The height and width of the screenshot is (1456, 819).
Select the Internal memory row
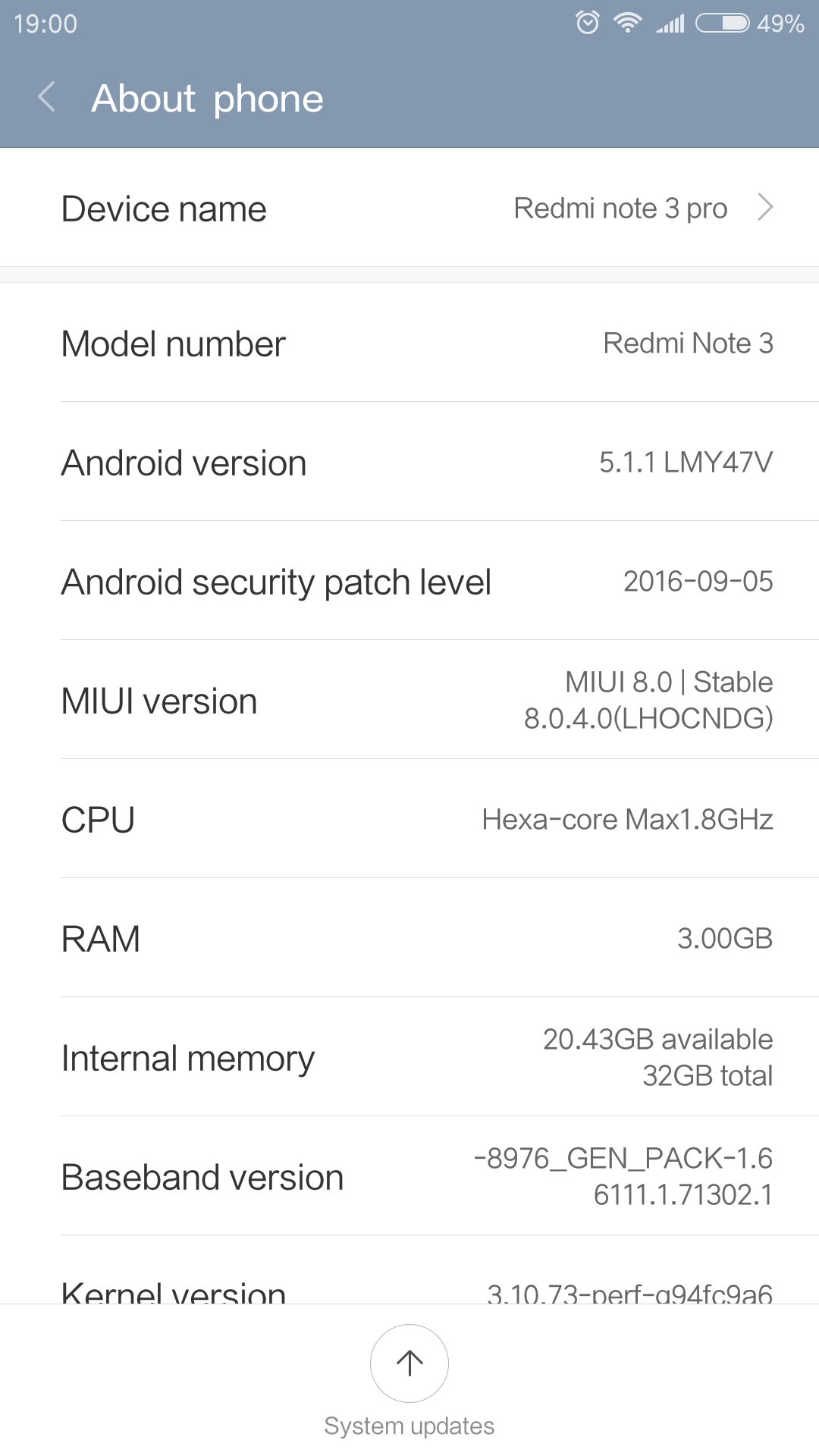(409, 1057)
